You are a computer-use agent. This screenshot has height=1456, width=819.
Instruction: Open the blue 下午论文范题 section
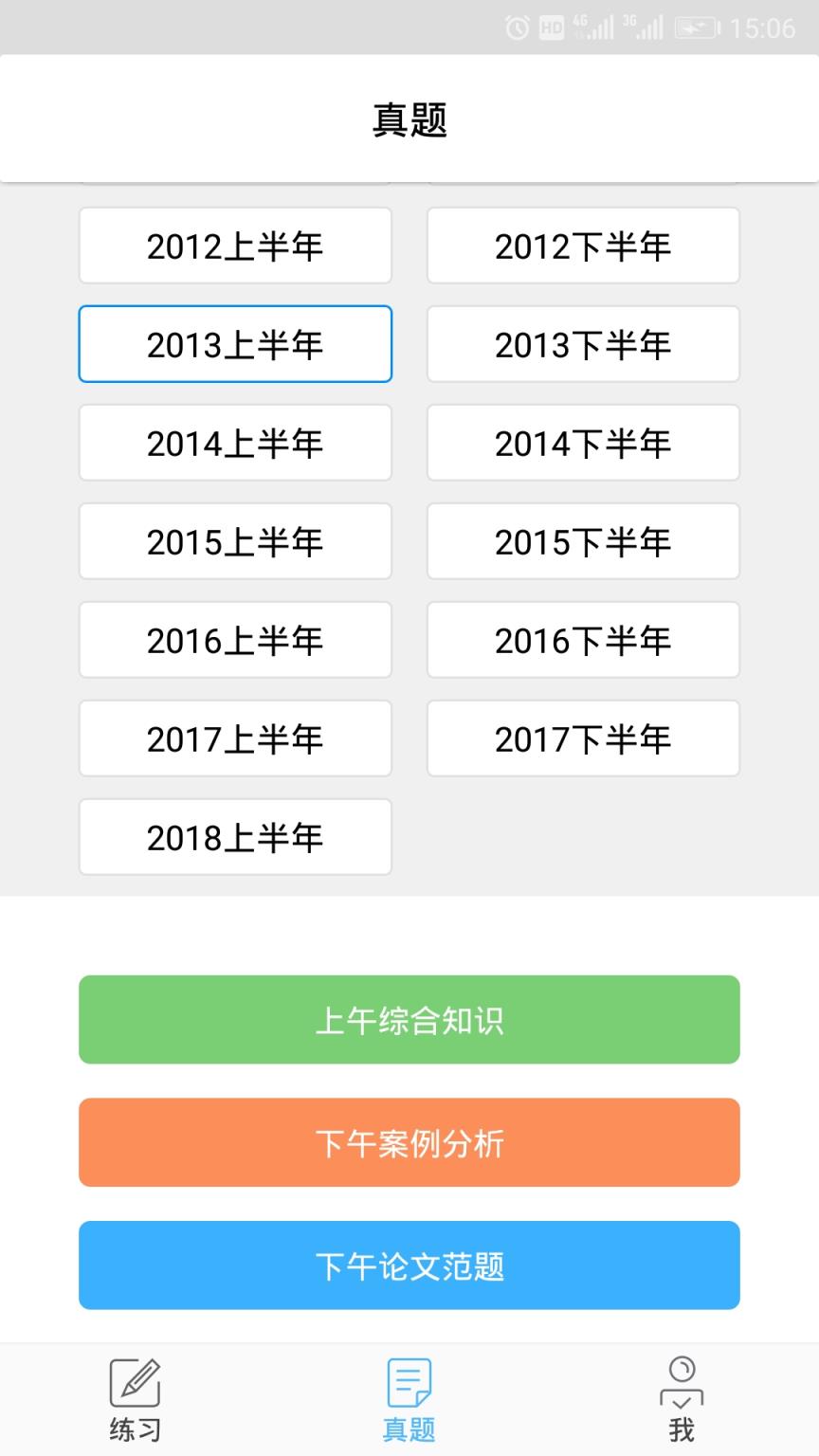(409, 1265)
